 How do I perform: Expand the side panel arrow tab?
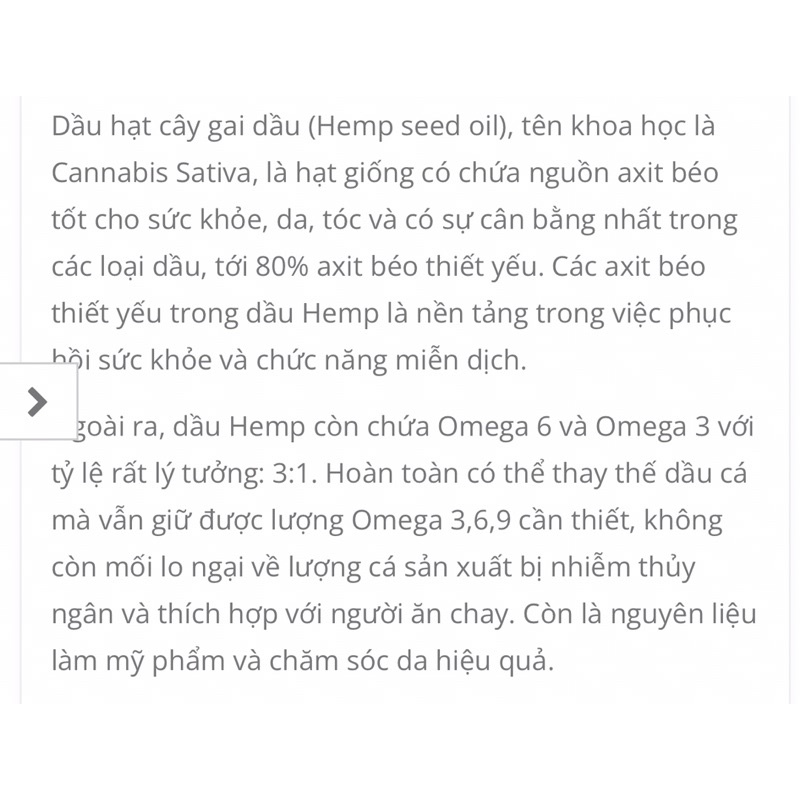tap(37, 401)
